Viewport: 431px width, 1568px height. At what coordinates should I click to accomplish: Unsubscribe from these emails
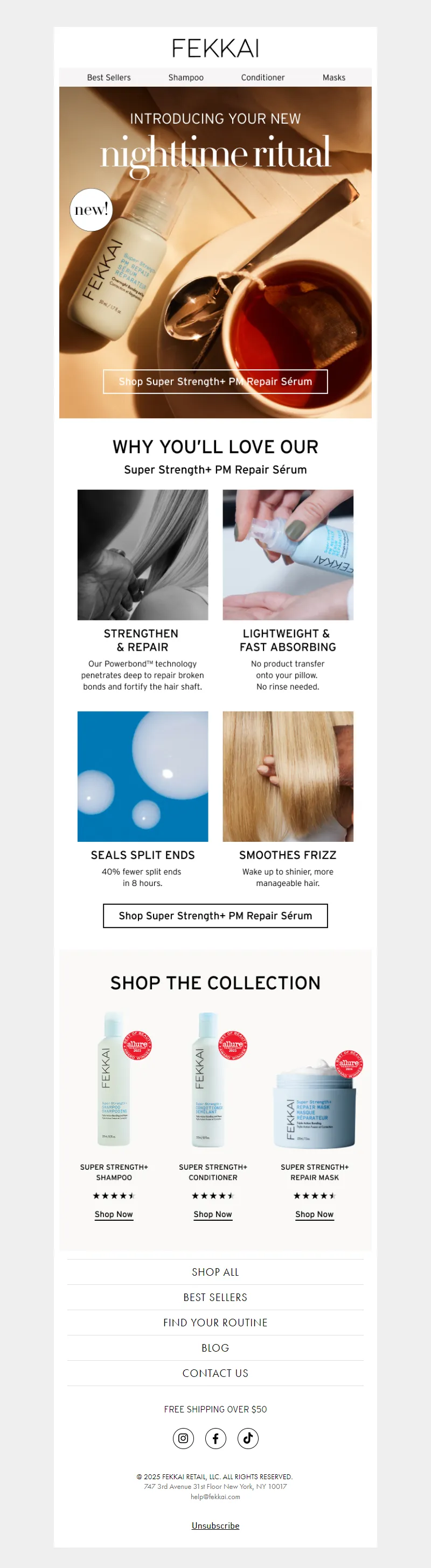tap(215, 1525)
